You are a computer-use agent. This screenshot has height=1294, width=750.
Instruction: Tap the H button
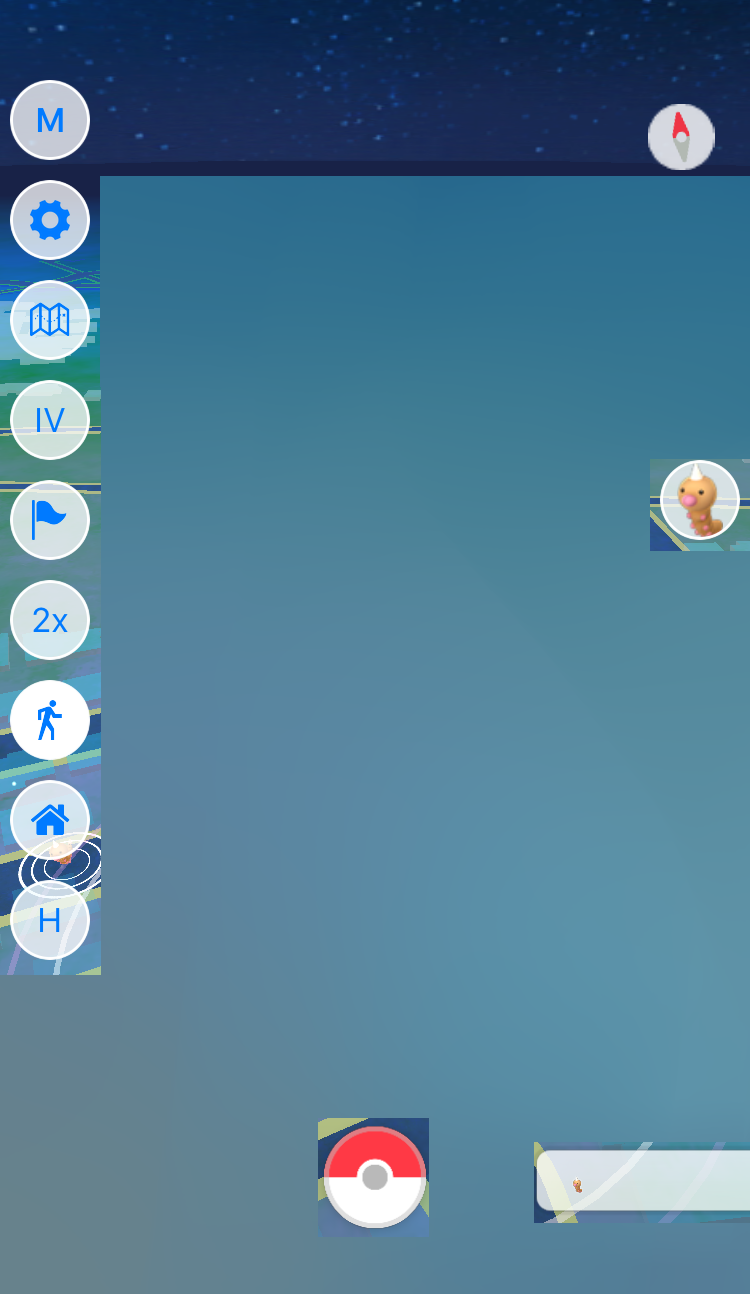click(x=50, y=920)
